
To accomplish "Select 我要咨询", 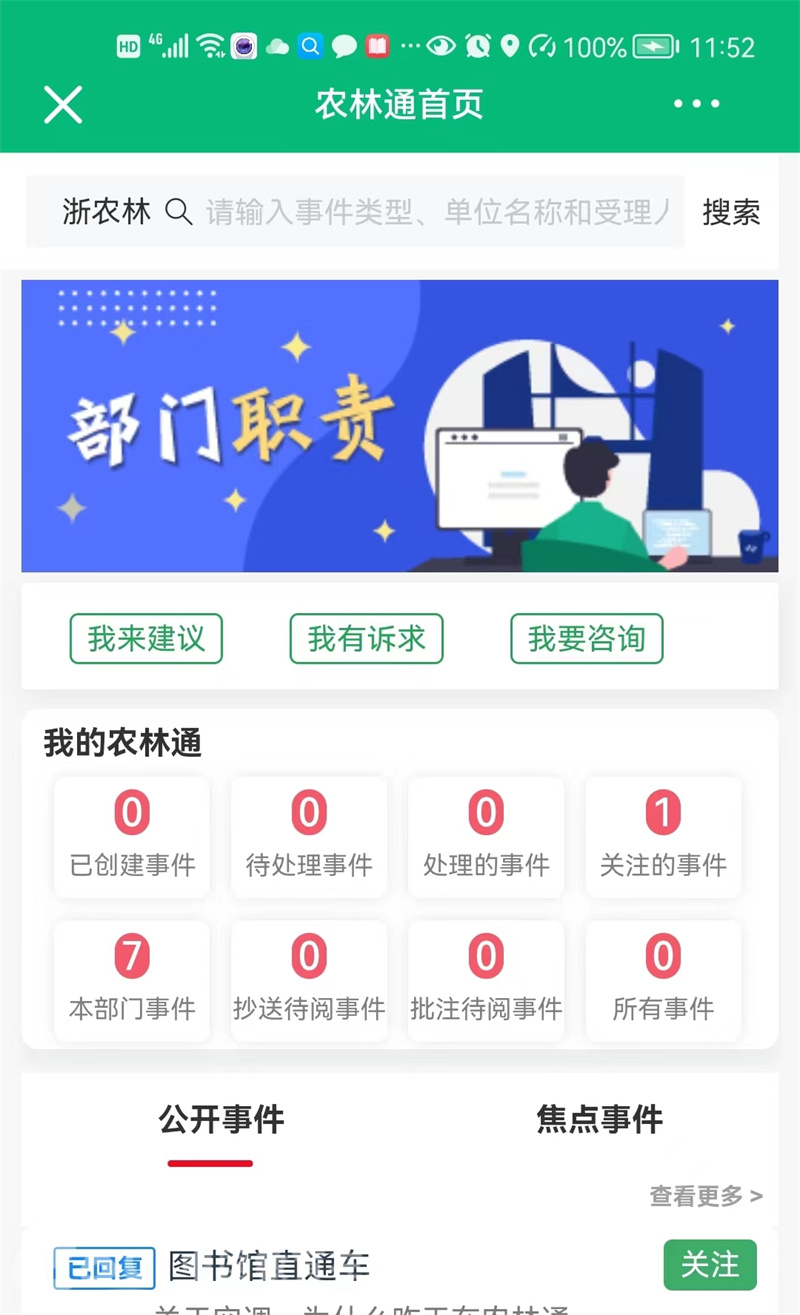I will tap(586, 639).
